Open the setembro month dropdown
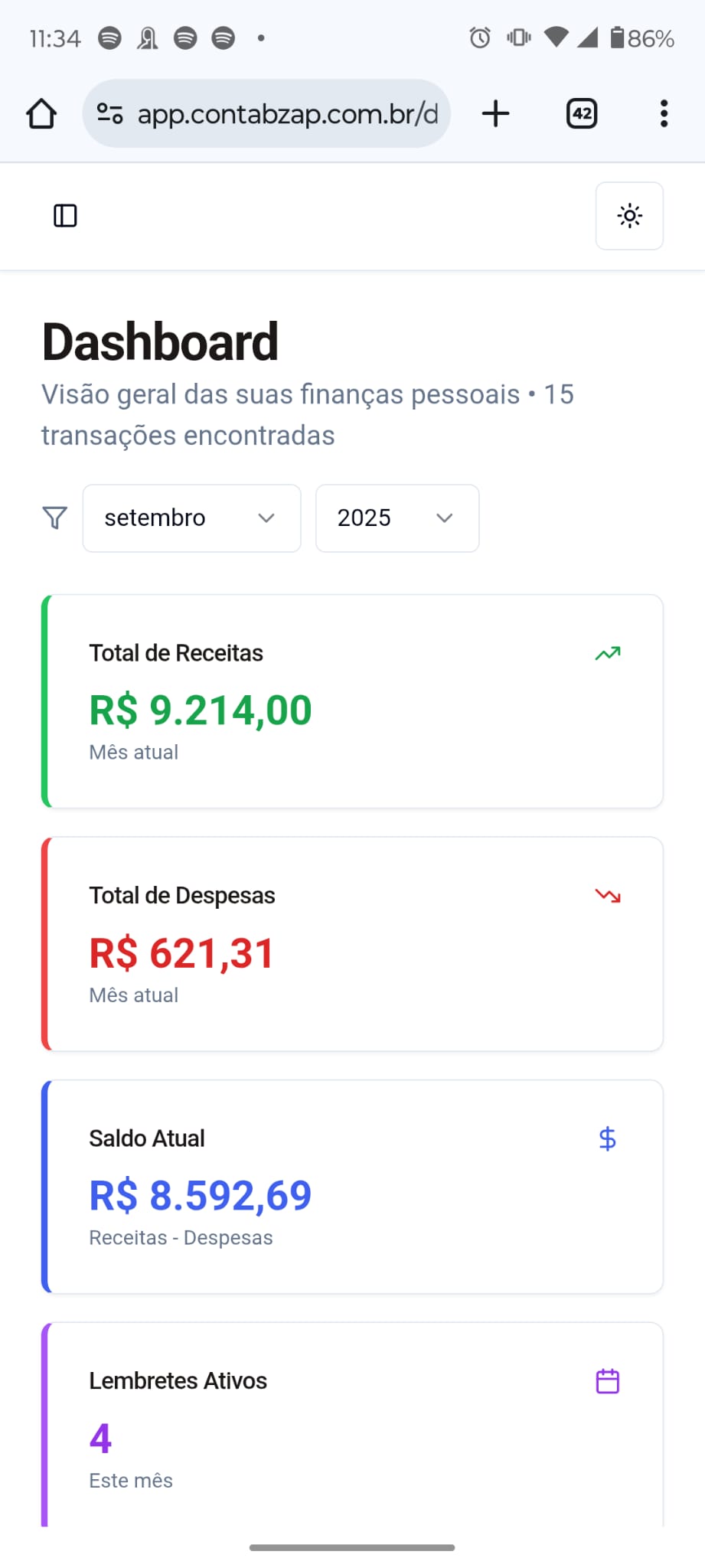 [191, 518]
